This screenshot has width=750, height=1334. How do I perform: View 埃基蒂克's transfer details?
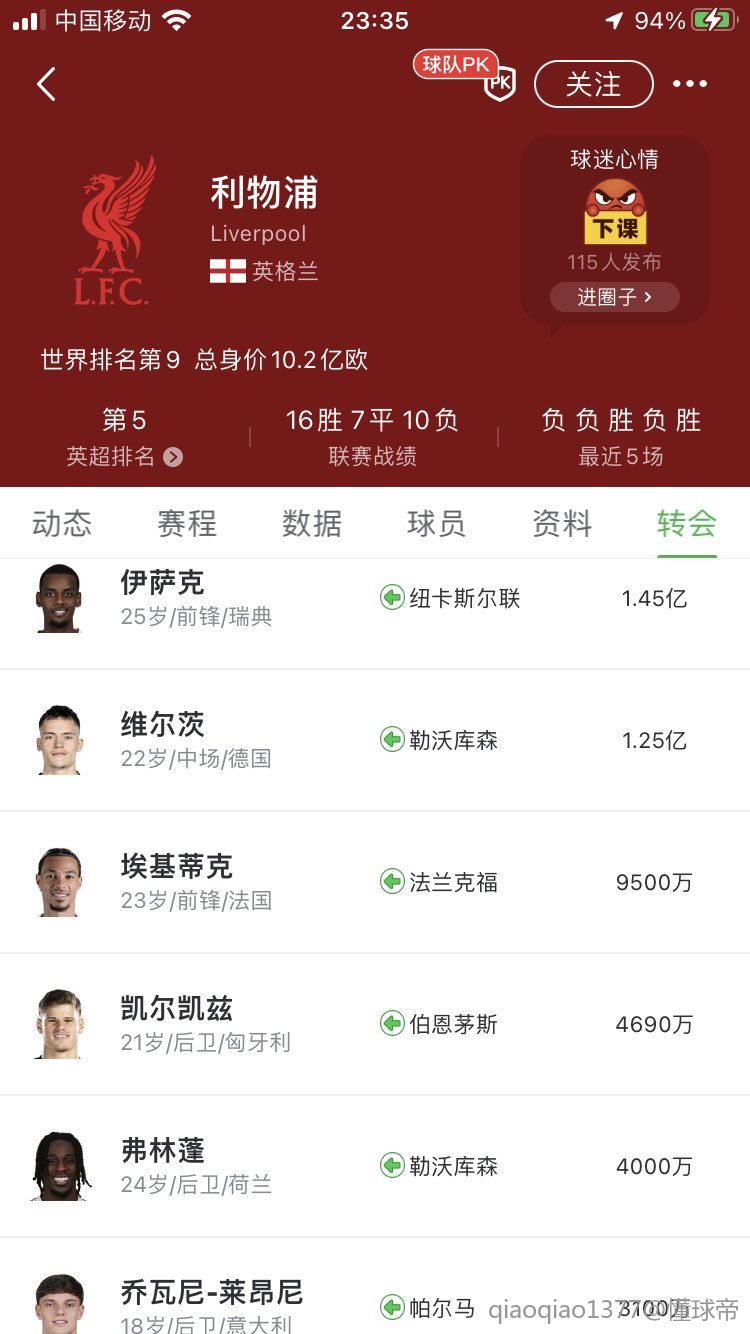click(x=375, y=882)
